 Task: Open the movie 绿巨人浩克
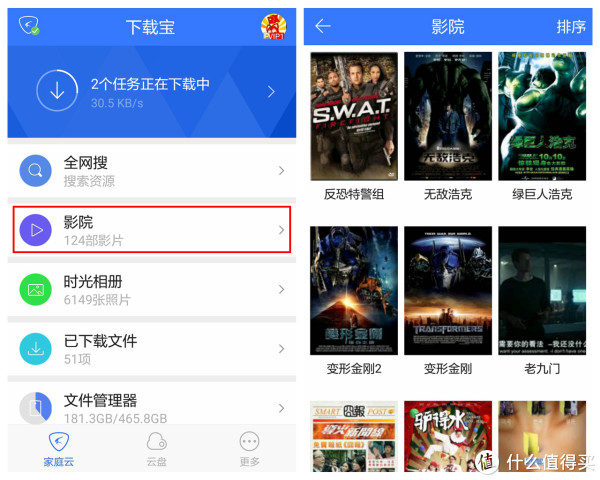(x=541, y=117)
